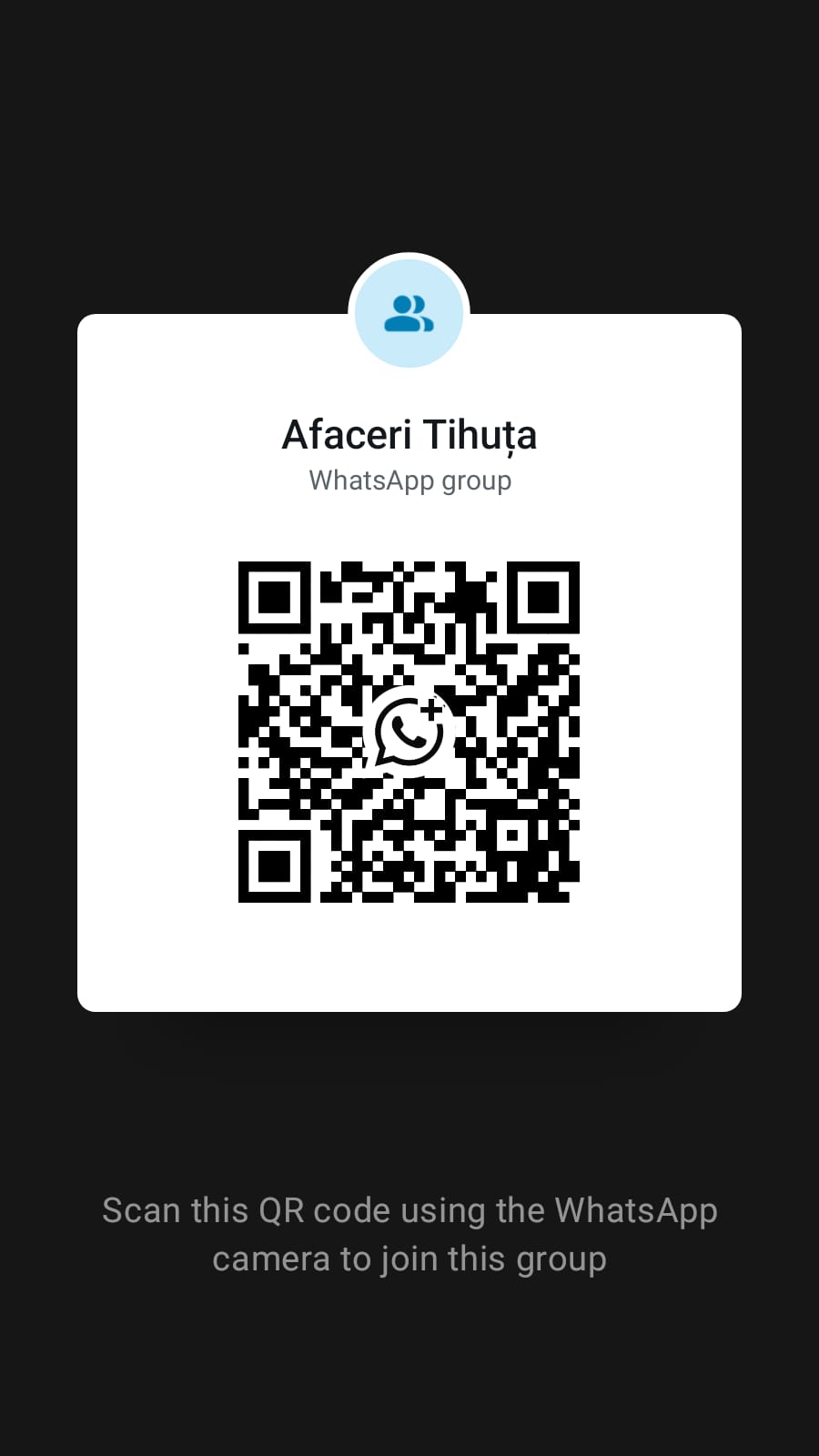Screen dimensions: 819x1456
Task: Tap the add-contact plus symbol on the WhatsApp logo
Action: [430, 708]
